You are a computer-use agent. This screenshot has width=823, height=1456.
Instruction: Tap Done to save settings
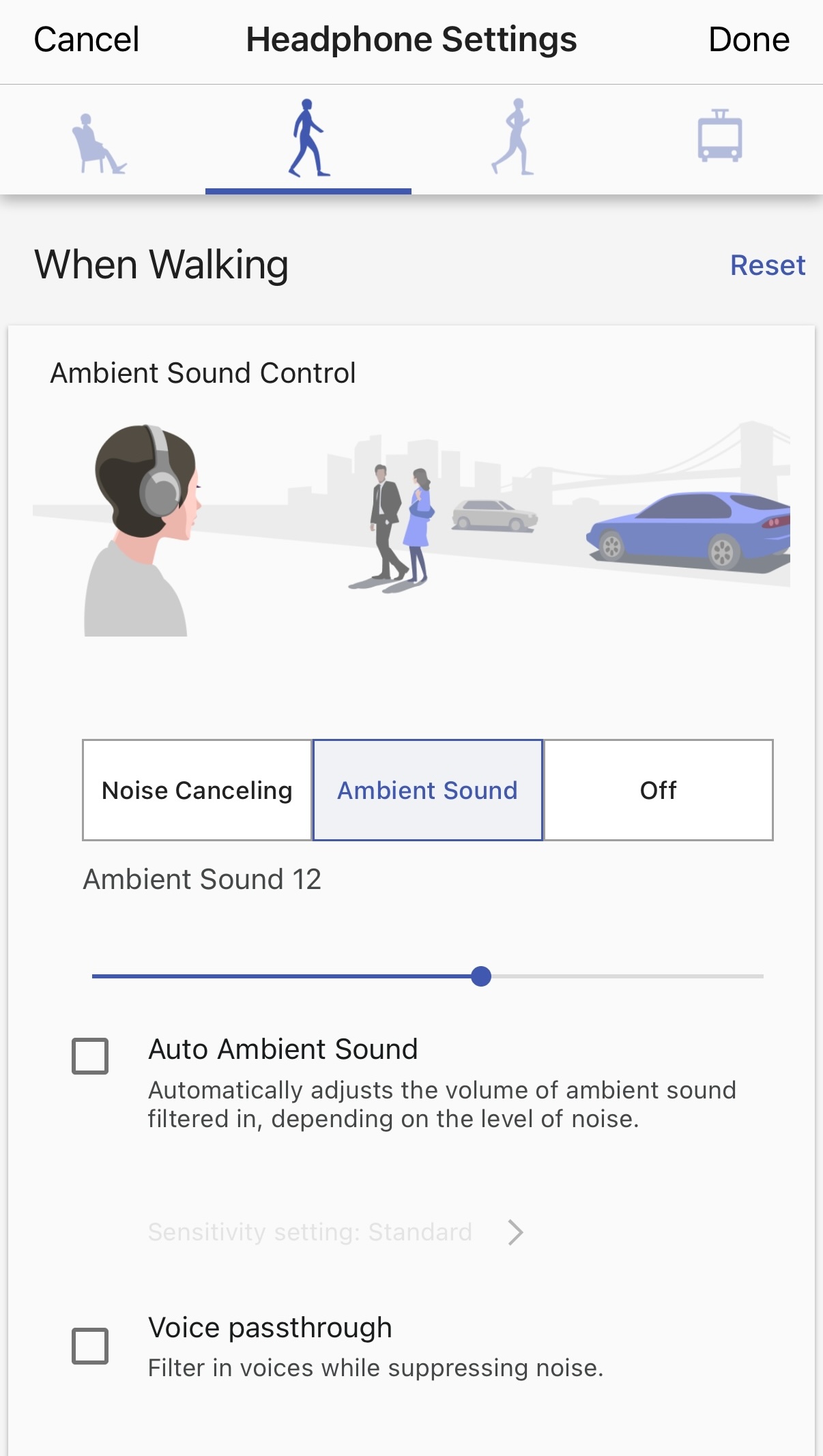tap(749, 40)
